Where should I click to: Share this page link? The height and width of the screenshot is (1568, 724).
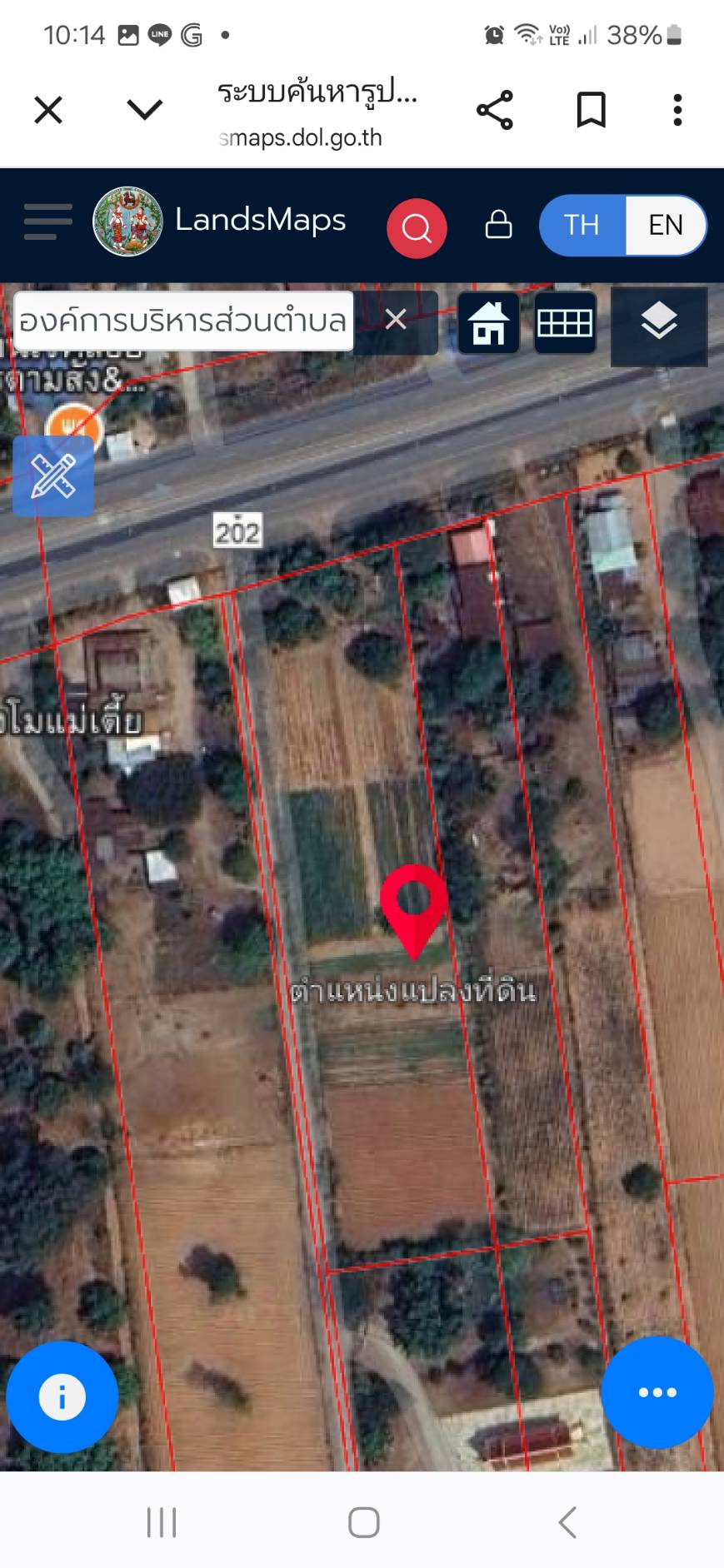pos(495,110)
